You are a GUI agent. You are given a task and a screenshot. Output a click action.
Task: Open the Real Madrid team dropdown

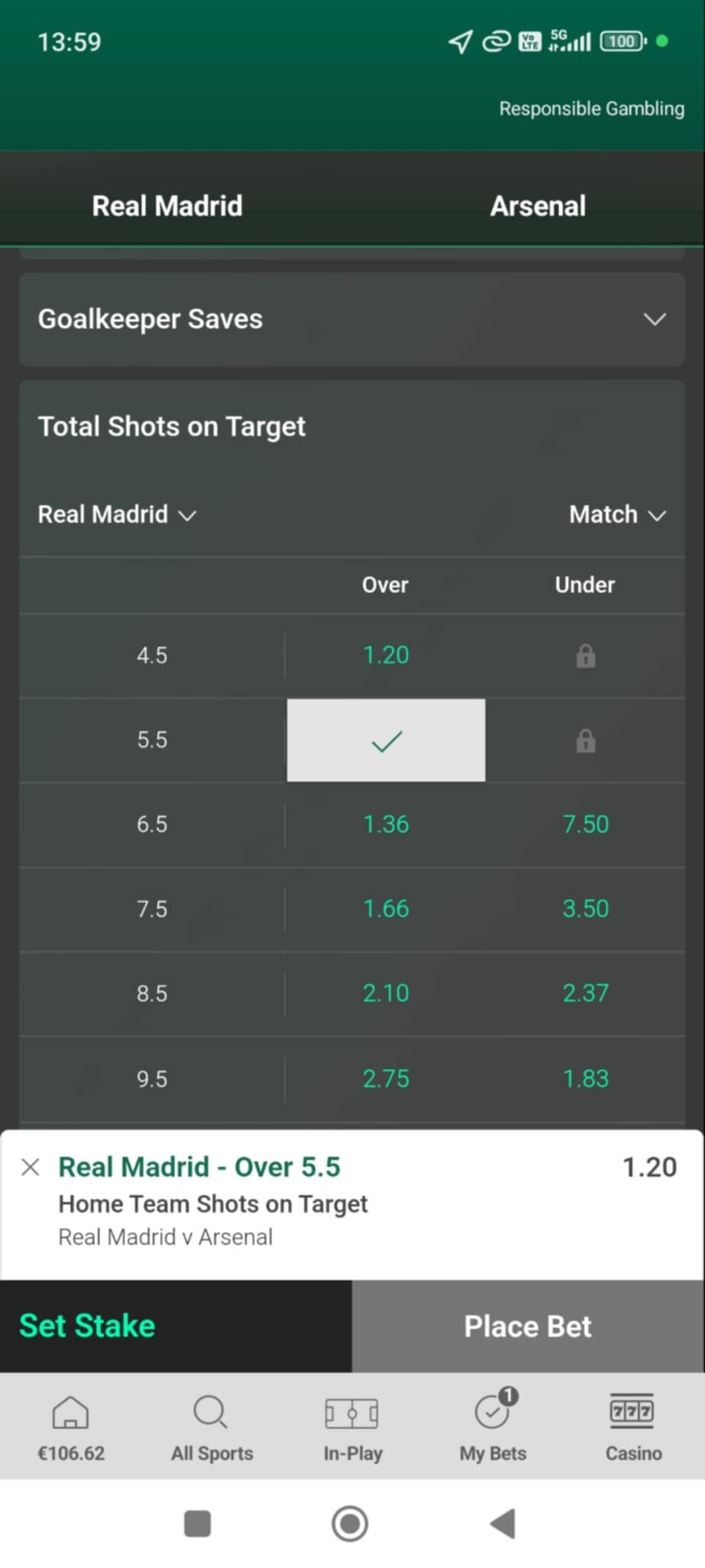point(117,514)
